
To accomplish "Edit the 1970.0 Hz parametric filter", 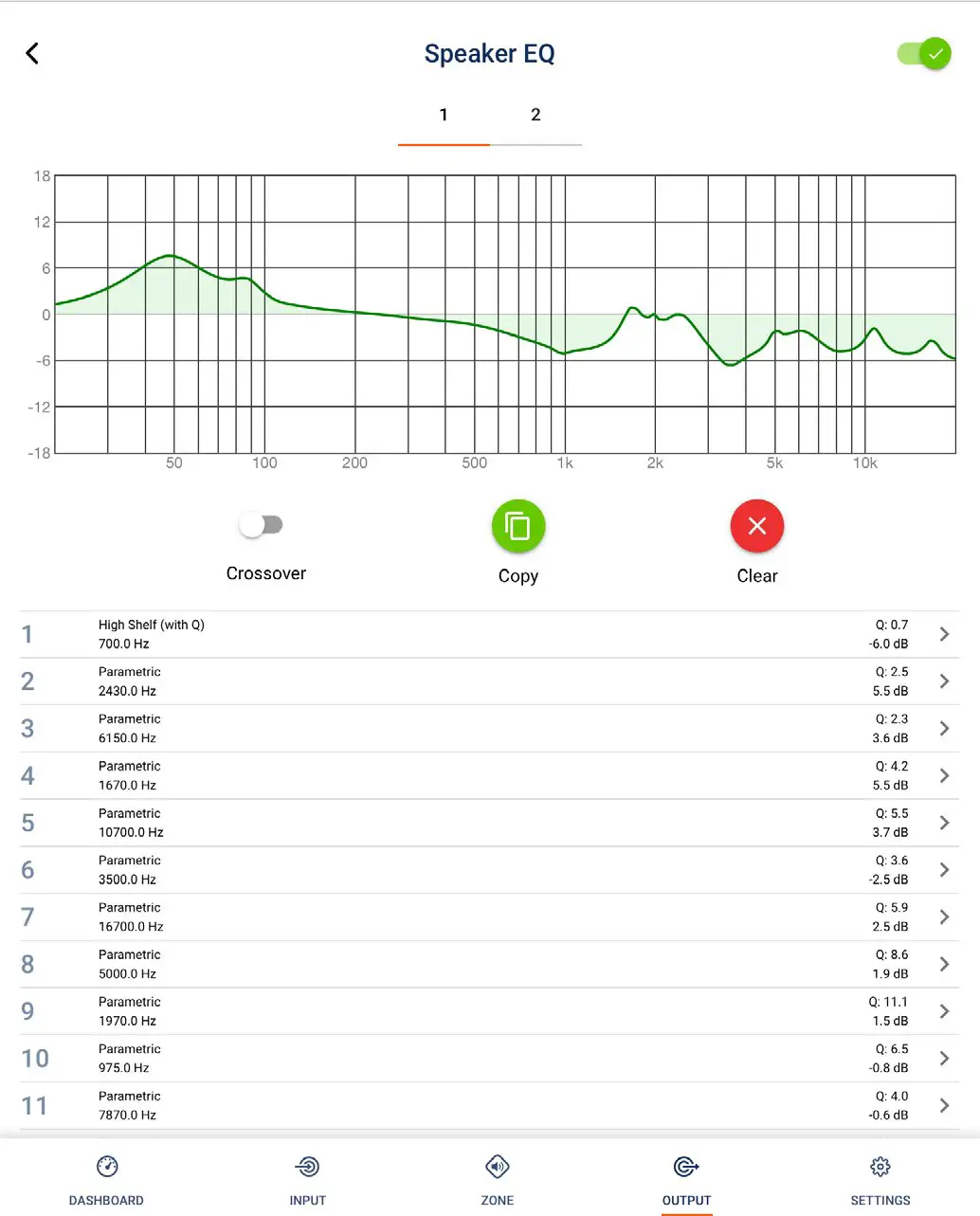I will point(489,1011).
